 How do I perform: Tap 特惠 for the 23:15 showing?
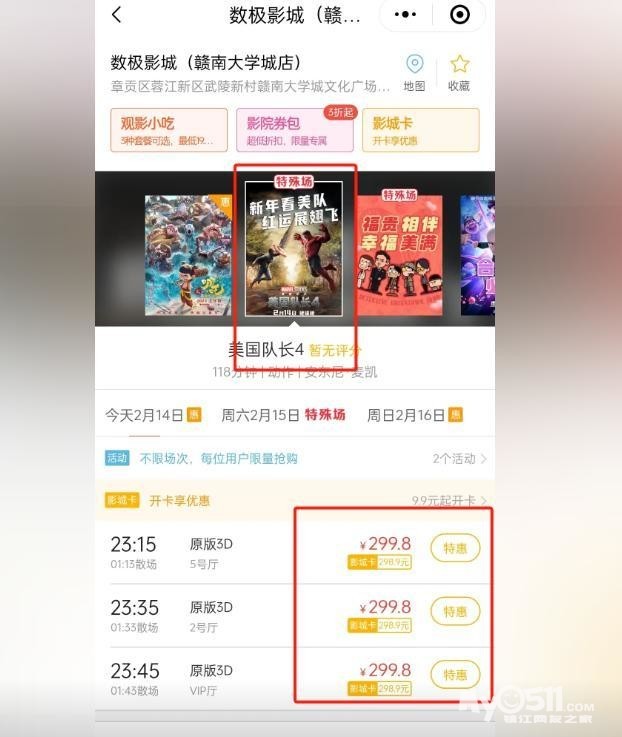click(455, 548)
